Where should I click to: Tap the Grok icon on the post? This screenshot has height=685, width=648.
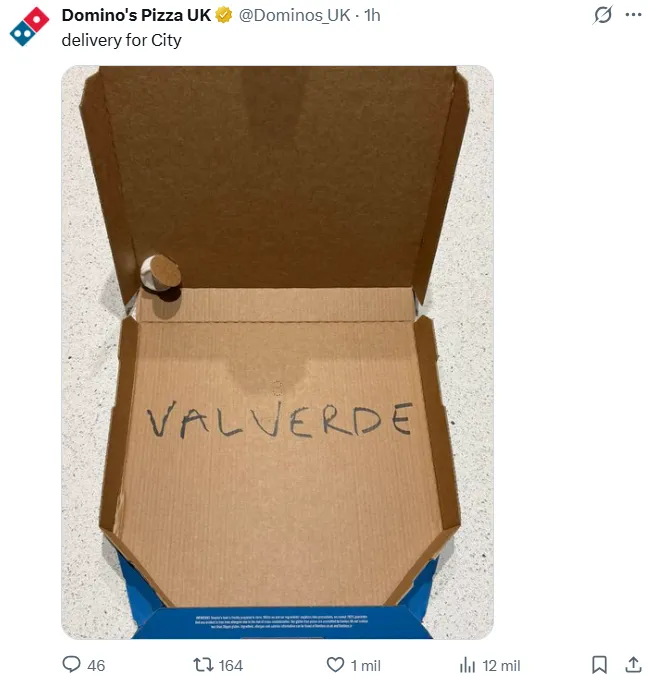(602, 15)
